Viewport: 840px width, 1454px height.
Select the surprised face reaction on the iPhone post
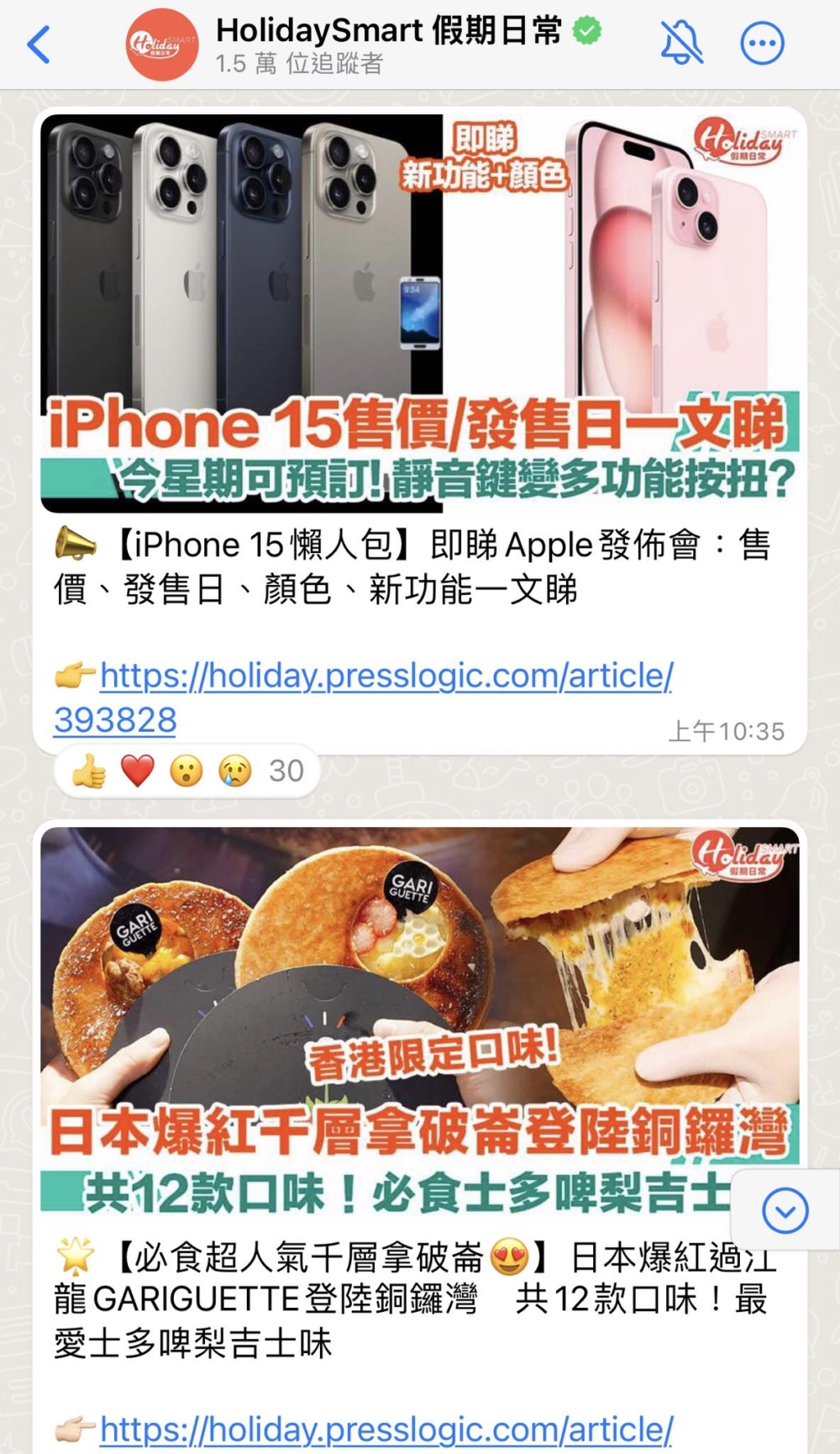[x=186, y=770]
